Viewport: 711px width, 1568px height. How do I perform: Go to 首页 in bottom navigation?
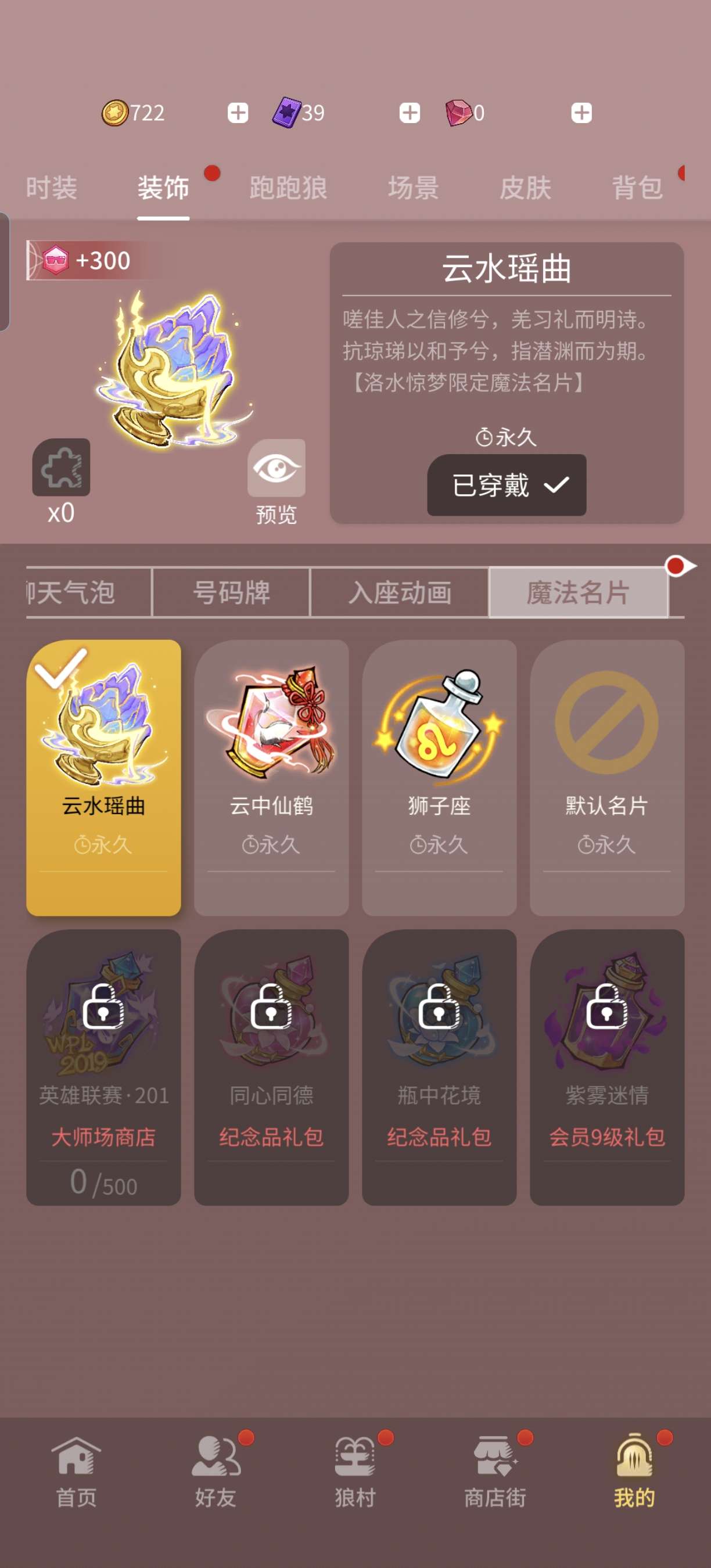click(x=76, y=1473)
